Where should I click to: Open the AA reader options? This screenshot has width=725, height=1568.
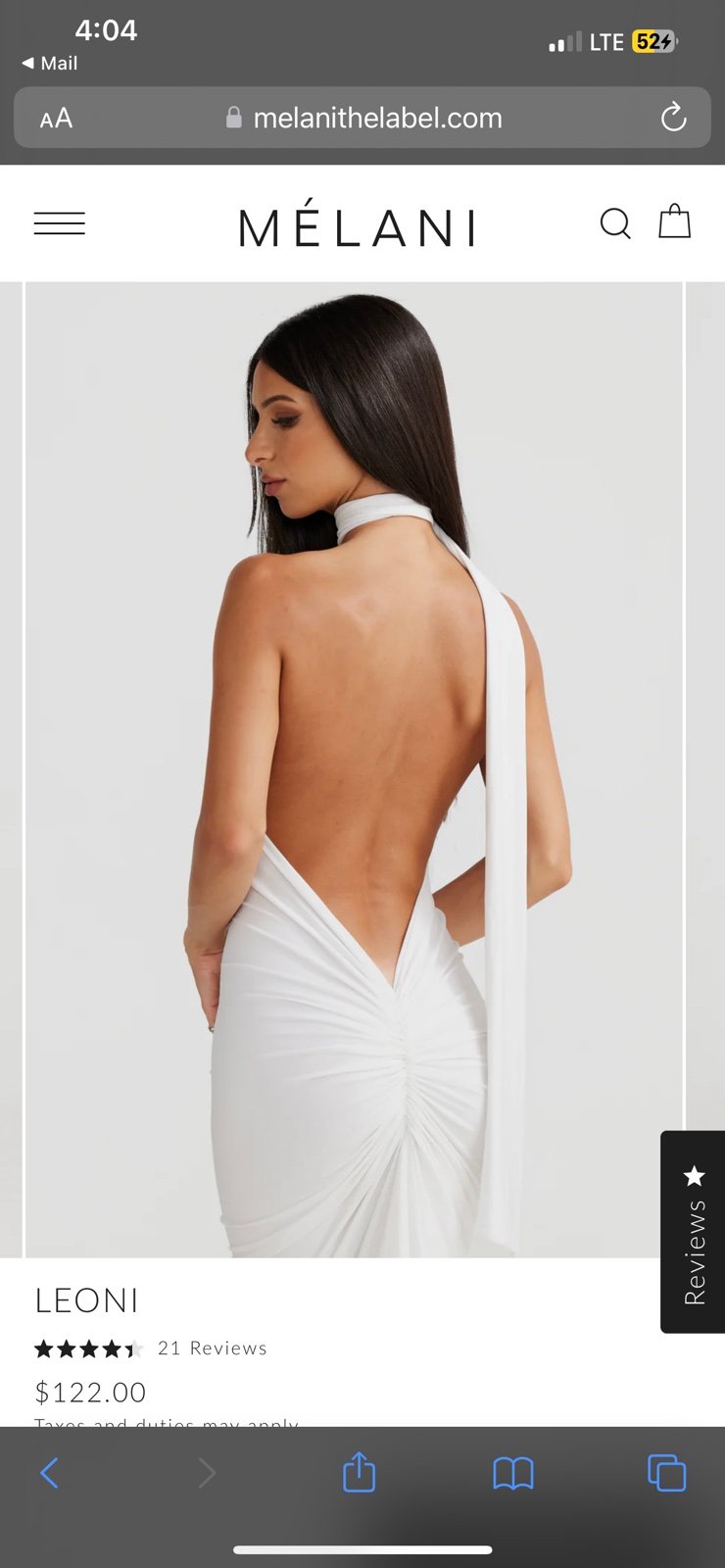[56, 119]
